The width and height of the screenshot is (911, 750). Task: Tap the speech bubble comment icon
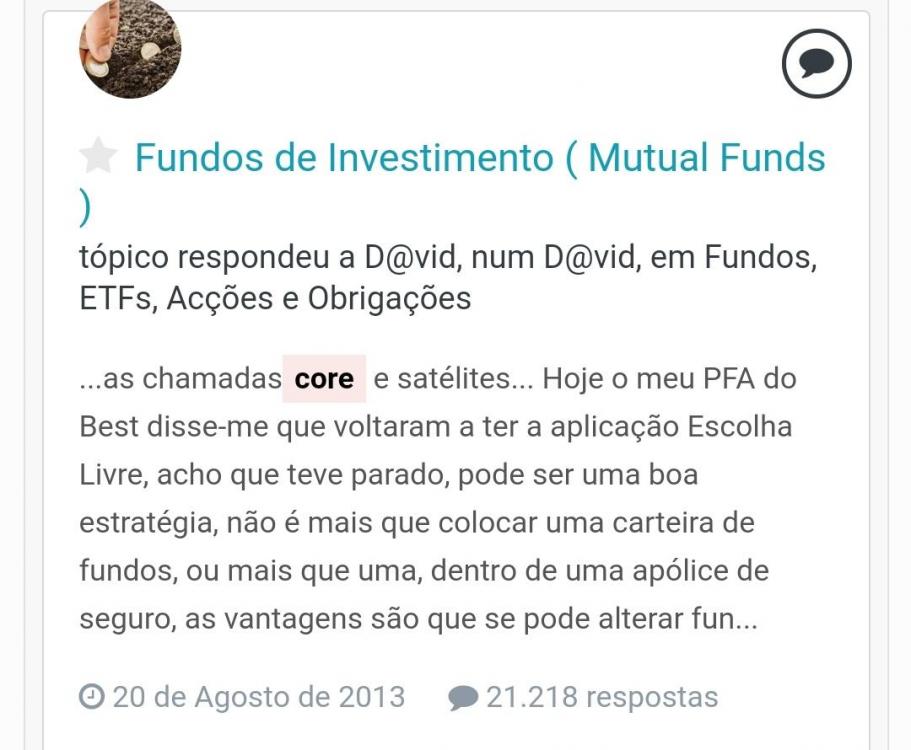[x=816, y=64]
